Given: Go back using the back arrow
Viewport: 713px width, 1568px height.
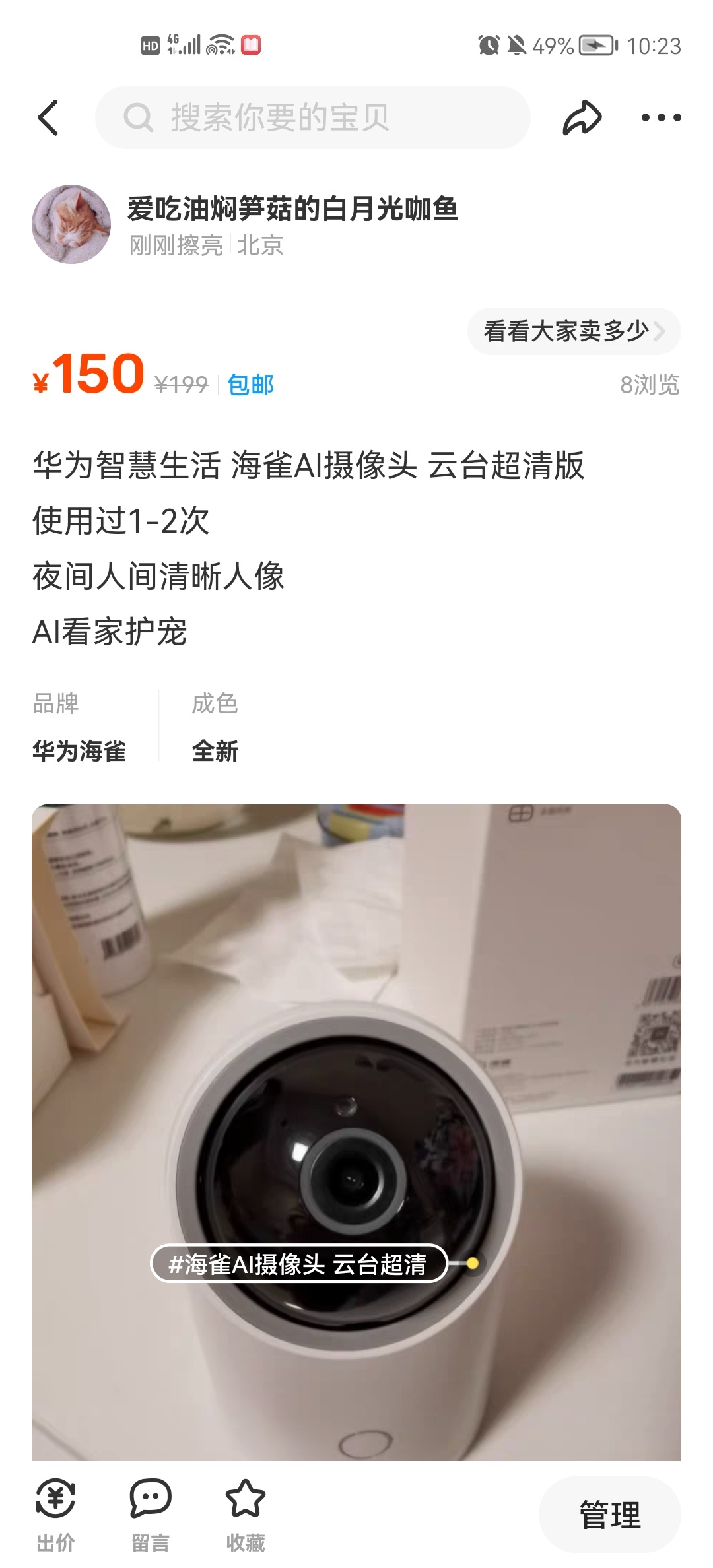Looking at the screenshot, I should pyautogui.click(x=48, y=117).
